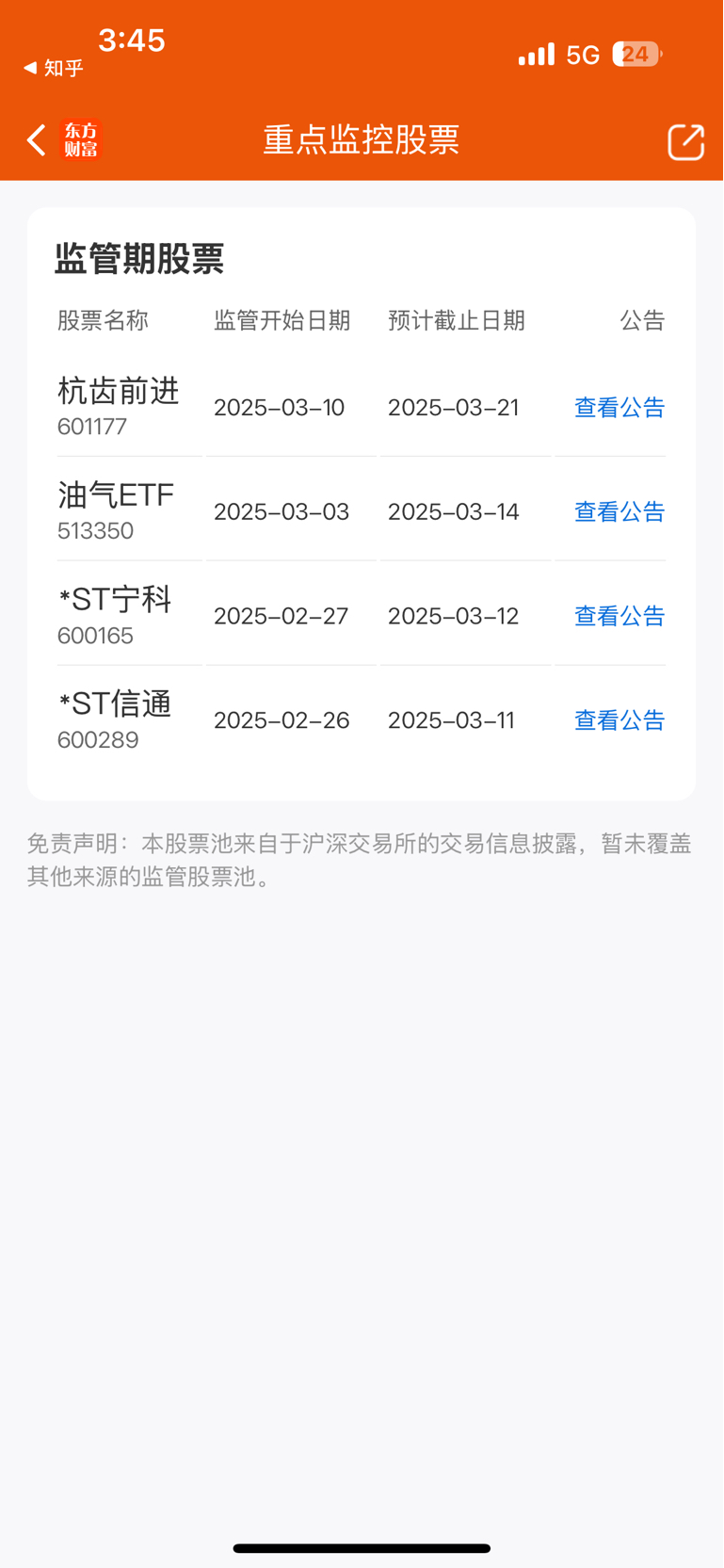Open 查看公告 for 油气ETF
This screenshot has width=724, height=1568.
(x=619, y=511)
